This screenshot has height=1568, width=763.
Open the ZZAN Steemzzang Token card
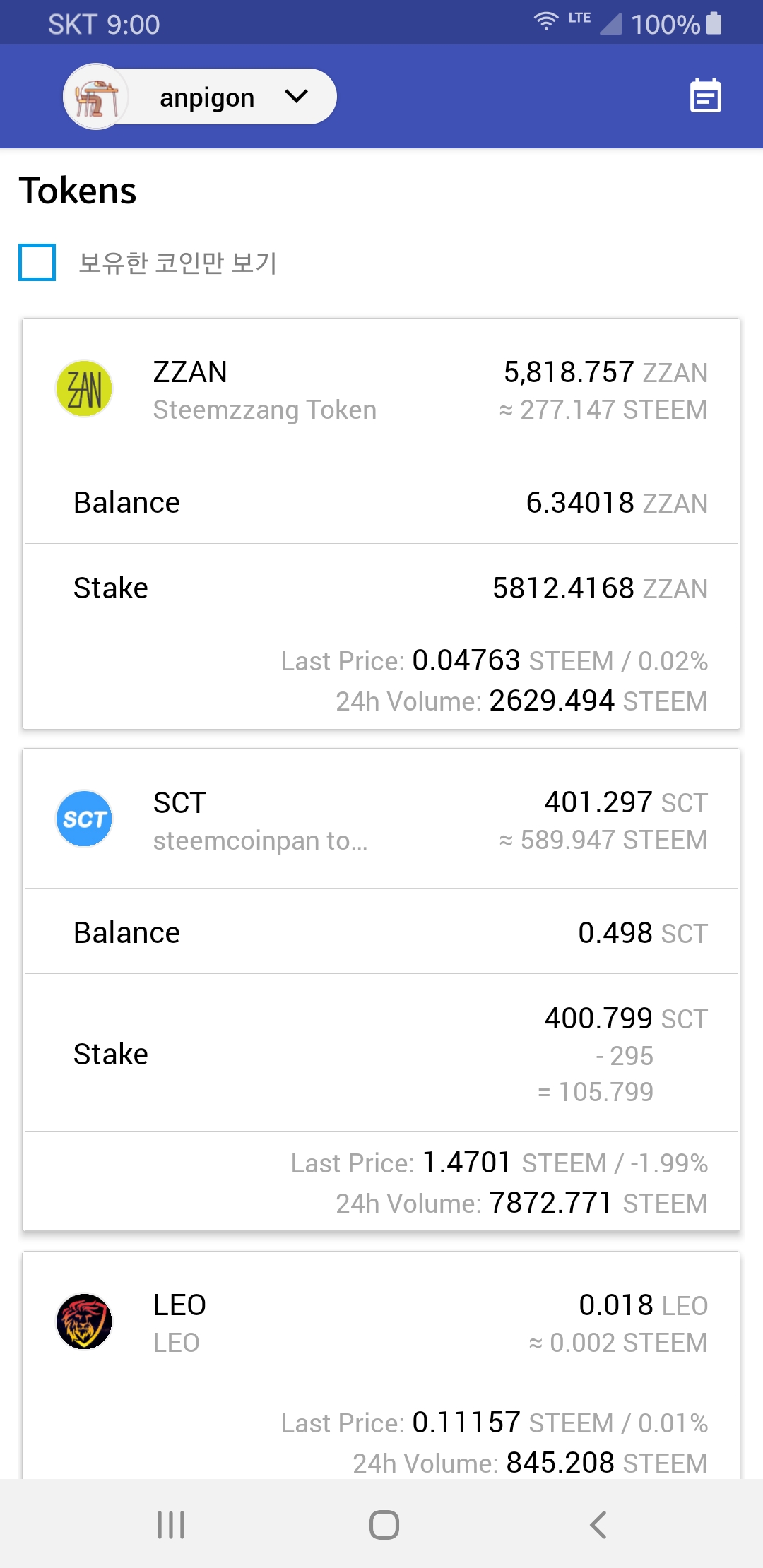coord(381,390)
